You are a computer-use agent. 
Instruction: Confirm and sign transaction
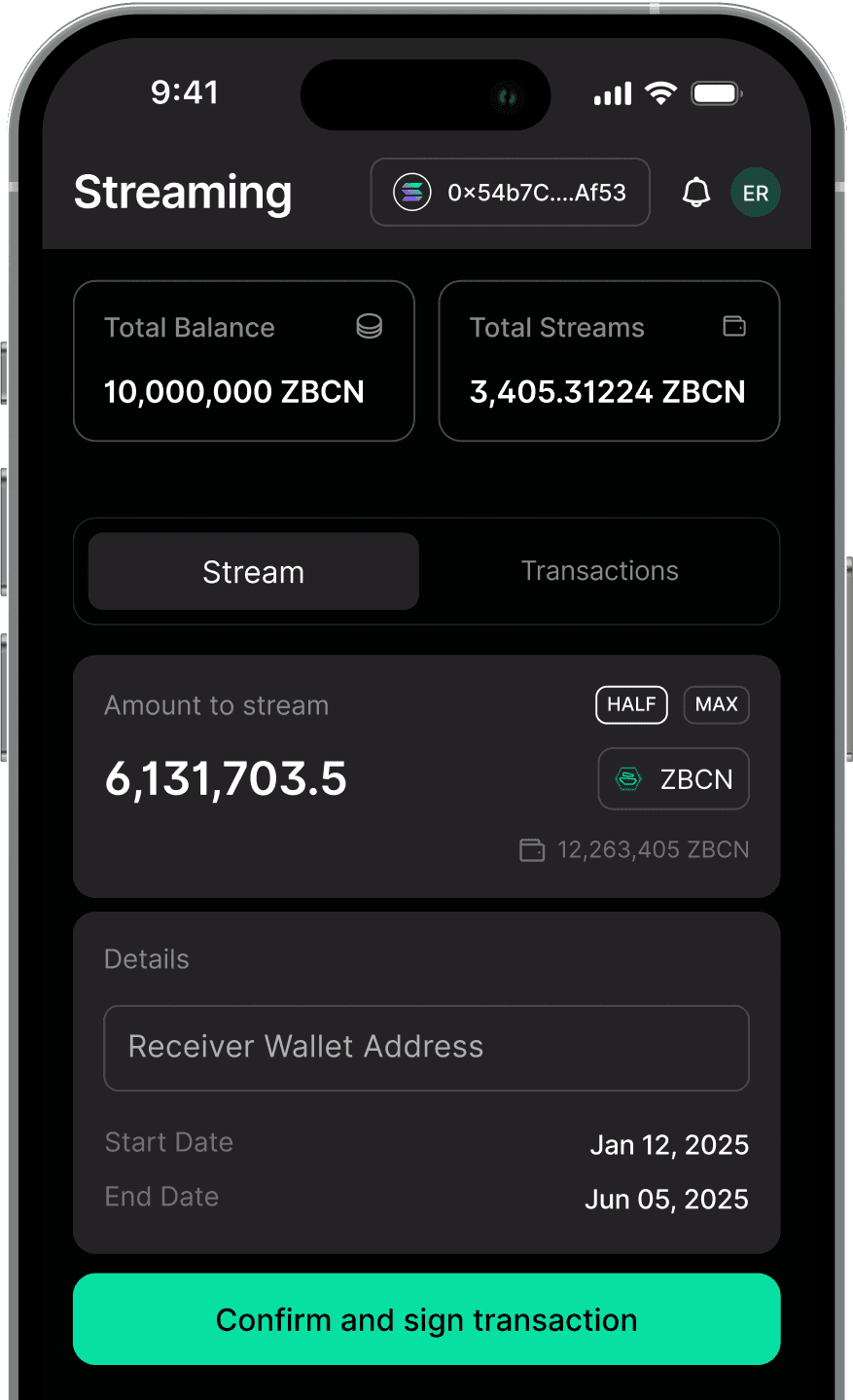click(426, 1319)
